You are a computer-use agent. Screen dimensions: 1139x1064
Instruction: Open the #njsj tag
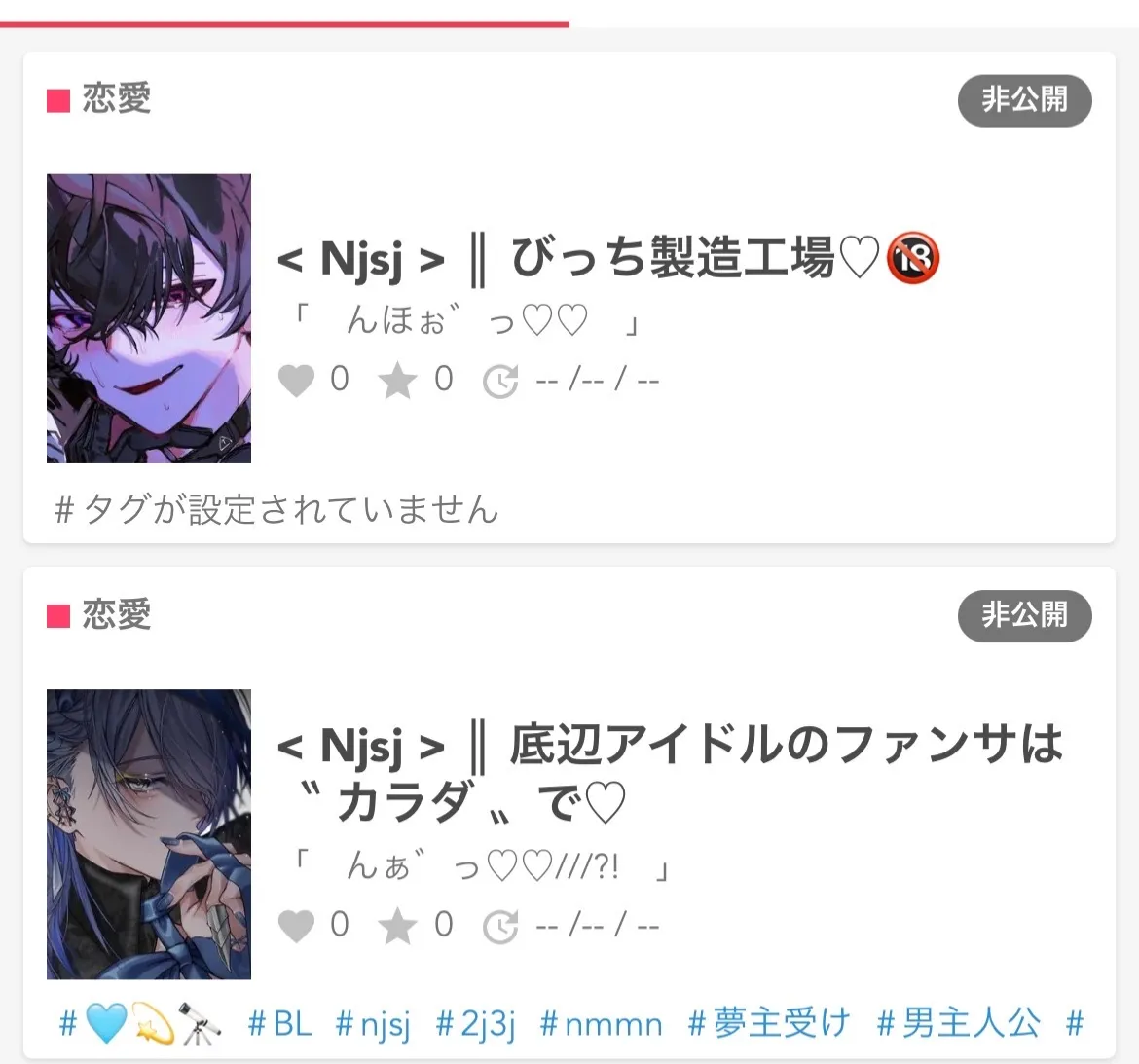(x=373, y=1023)
